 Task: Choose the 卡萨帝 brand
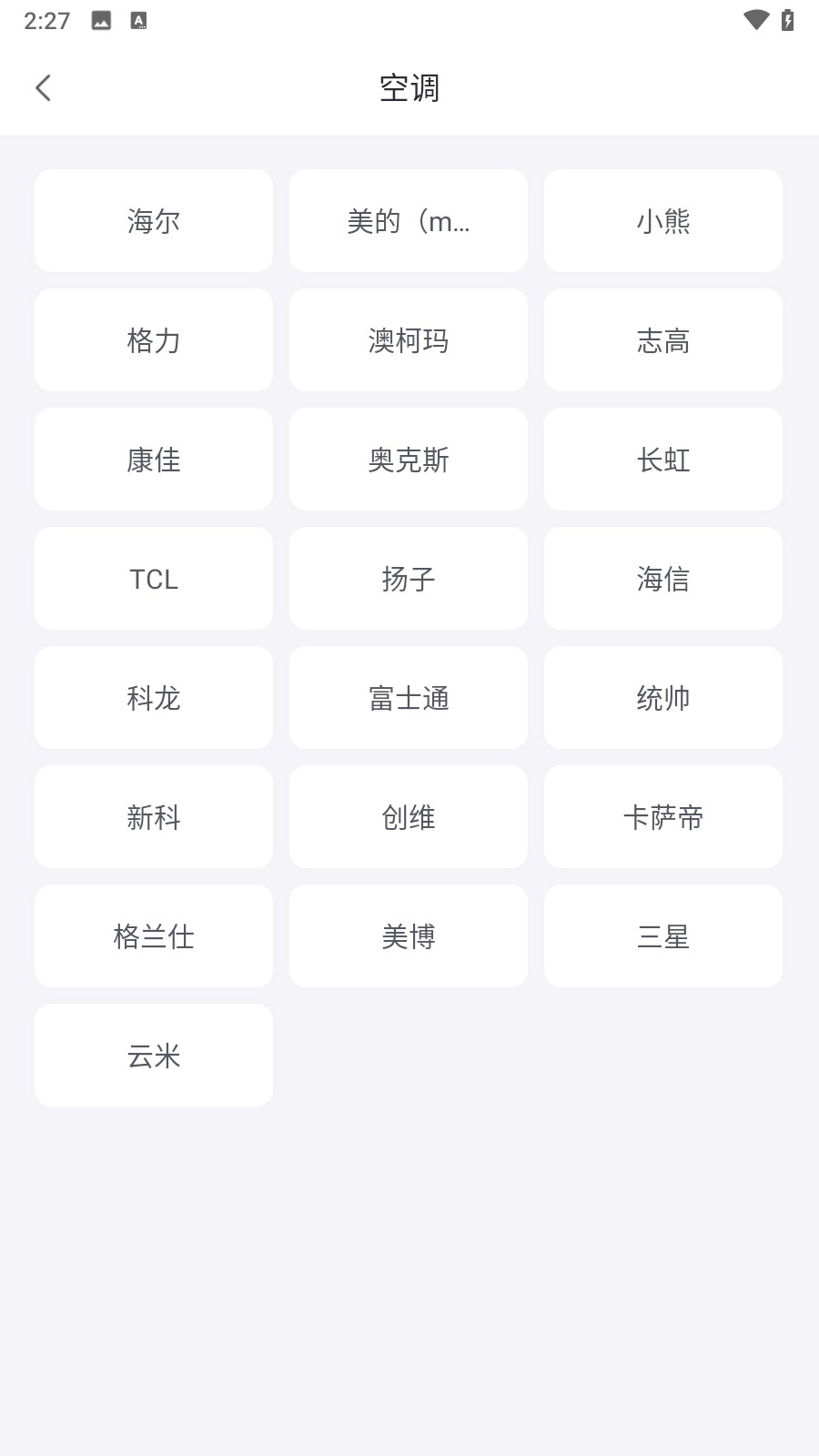663,817
